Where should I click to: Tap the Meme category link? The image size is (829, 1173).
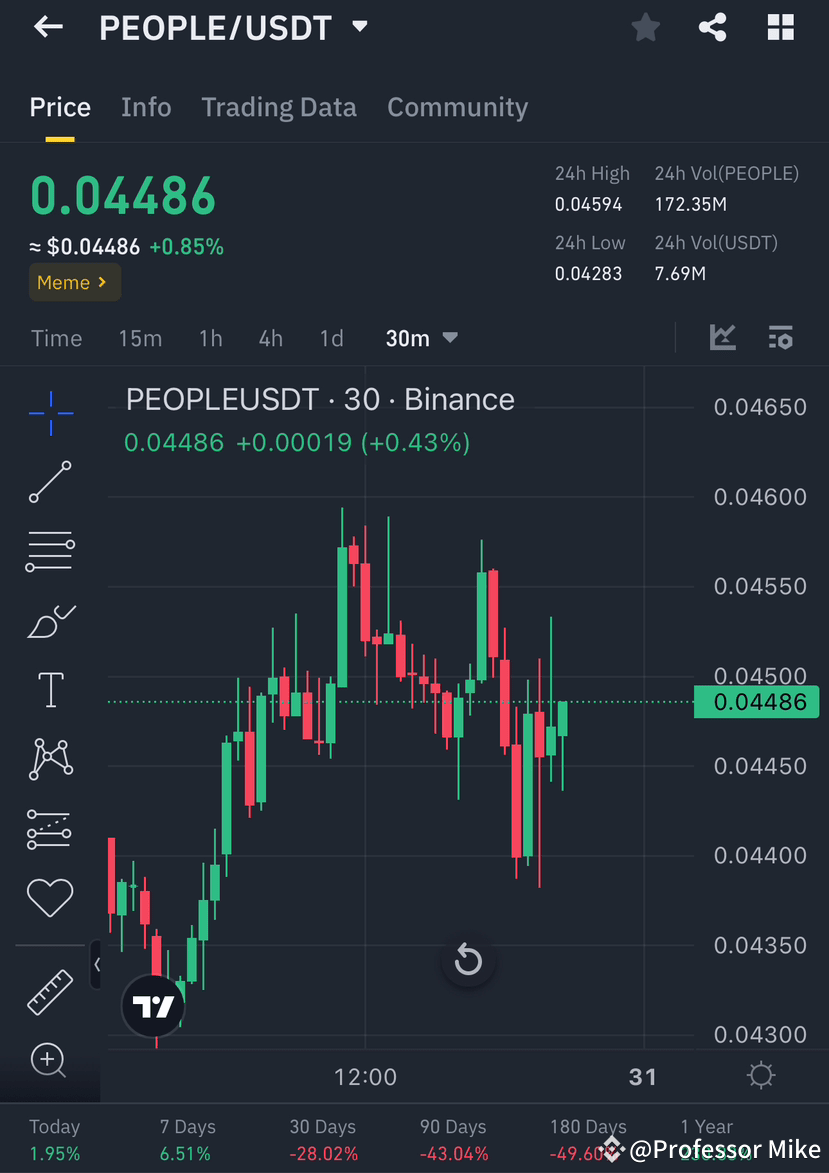(x=74, y=283)
